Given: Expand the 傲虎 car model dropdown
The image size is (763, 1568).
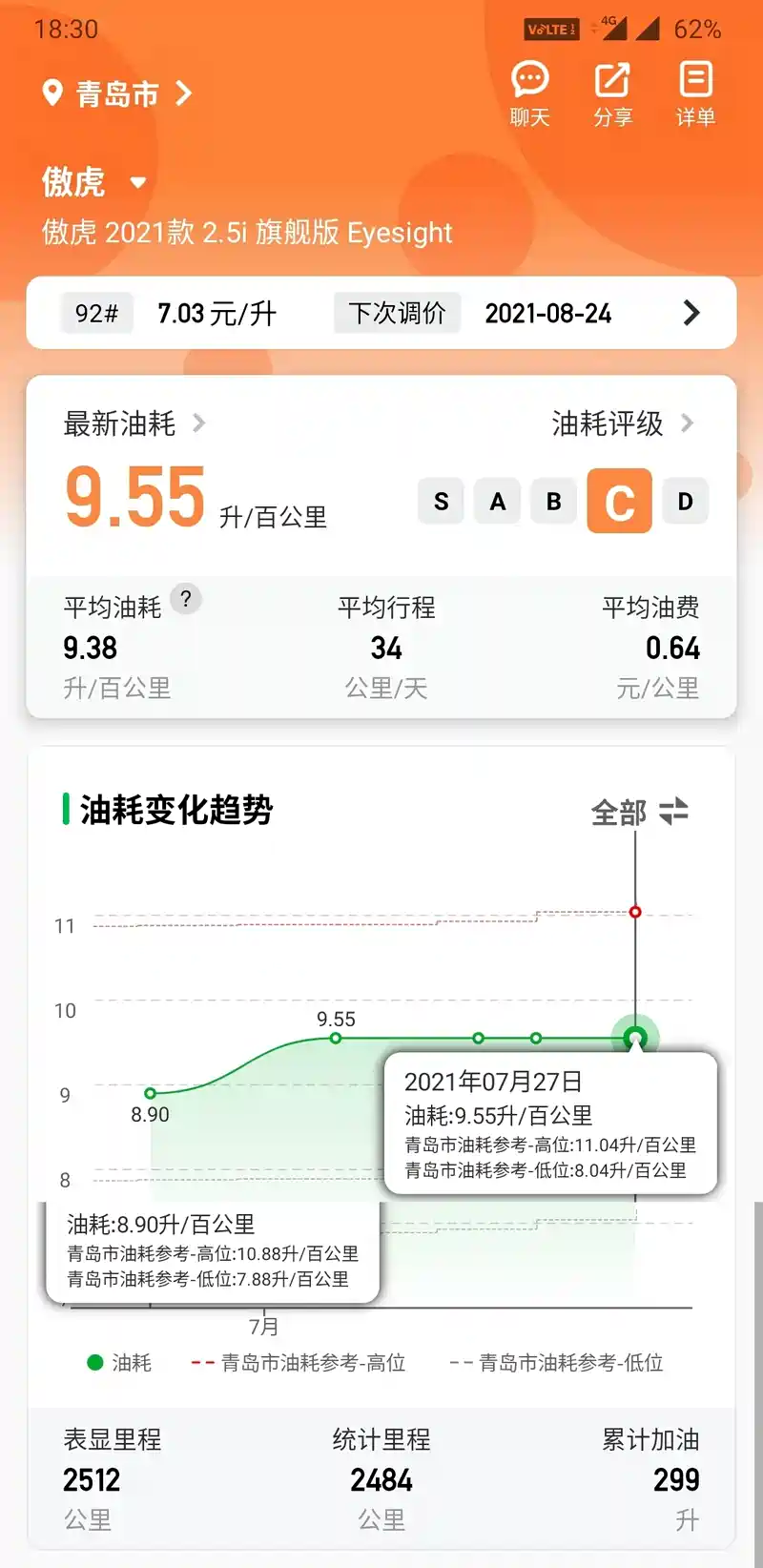Looking at the screenshot, I should [94, 181].
